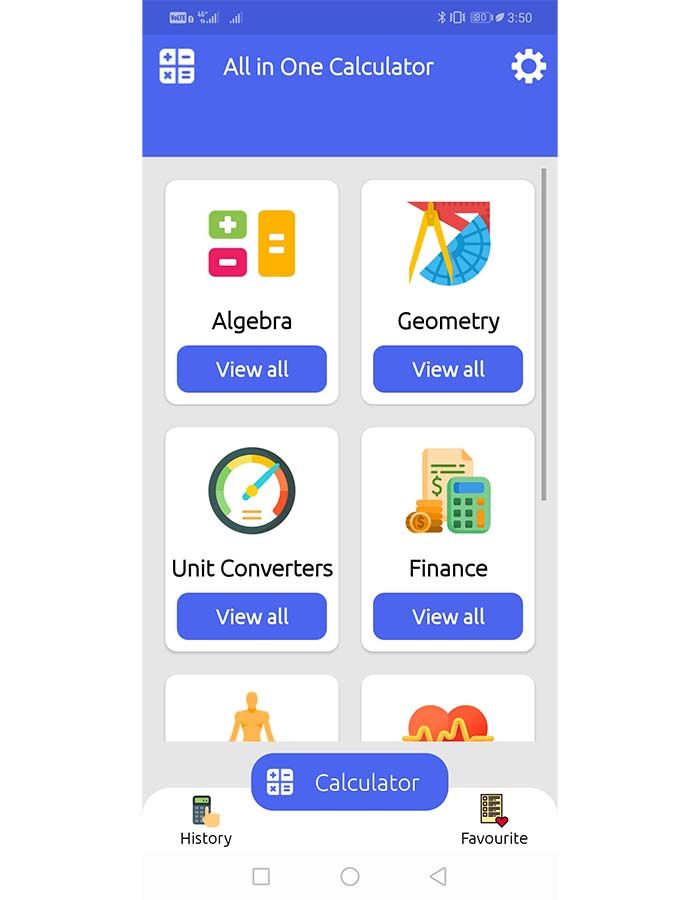Switch to the History tab
Image resolution: width=700 pixels, height=900 pixels.
(206, 820)
